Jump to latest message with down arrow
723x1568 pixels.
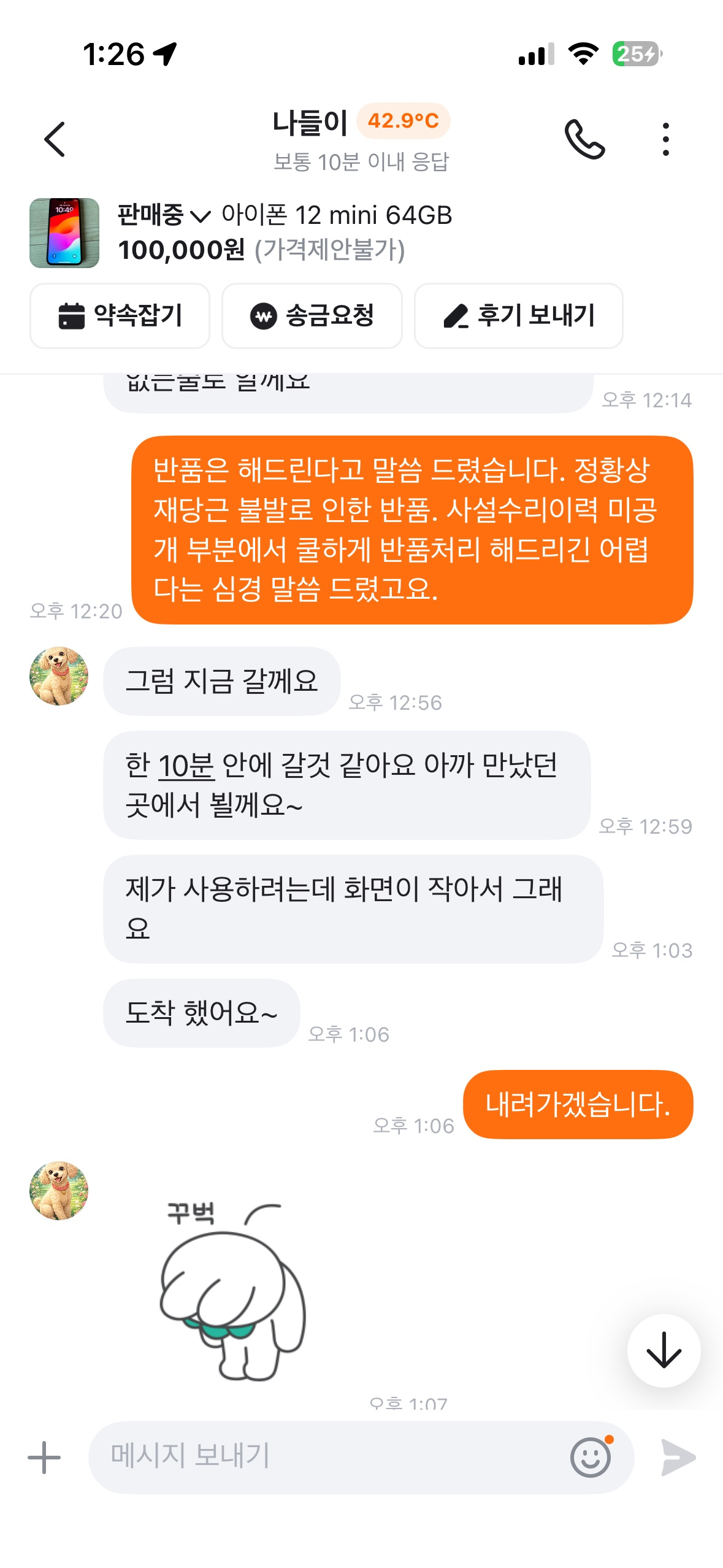(664, 1350)
